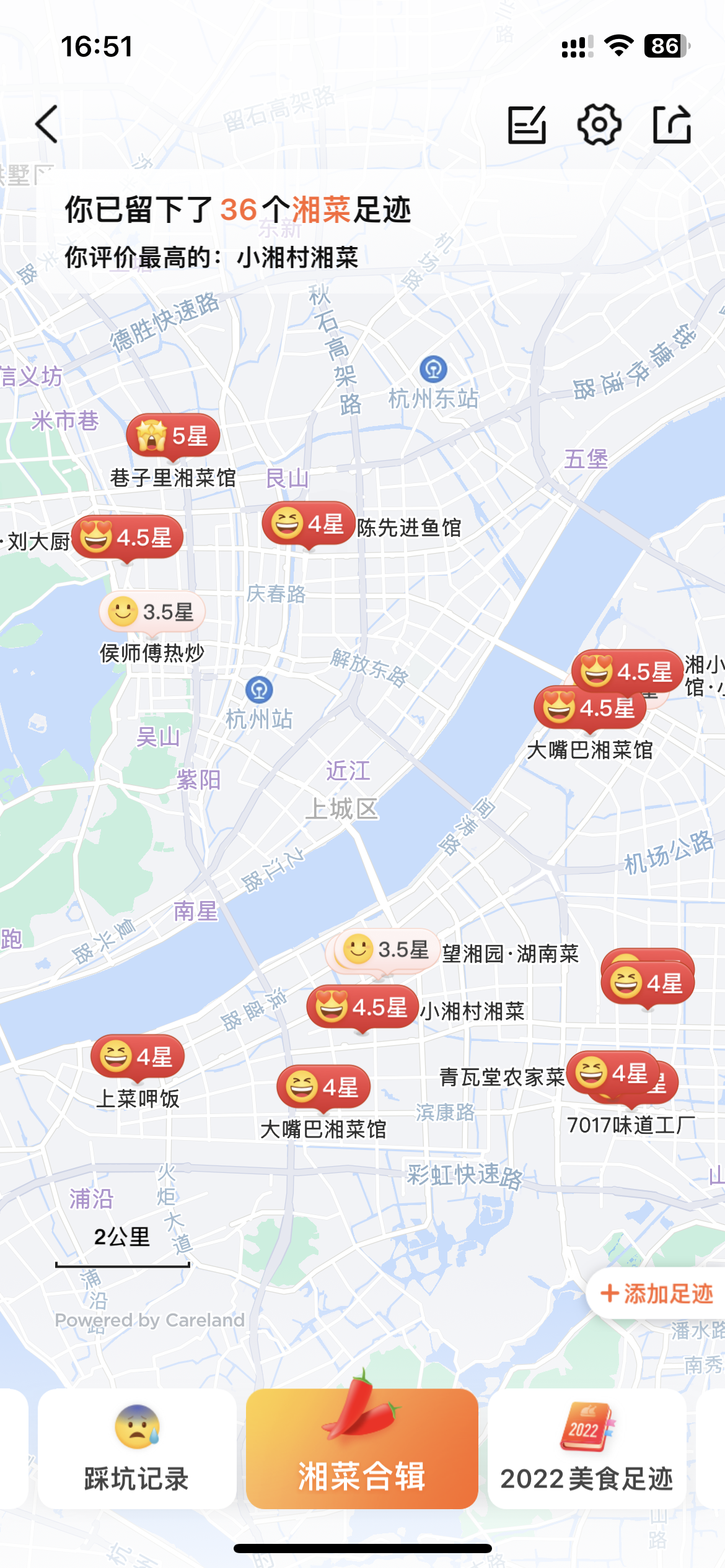The image size is (725, 1568).
Task: Share this food footprint map
Action: click(x=672, y=124)
